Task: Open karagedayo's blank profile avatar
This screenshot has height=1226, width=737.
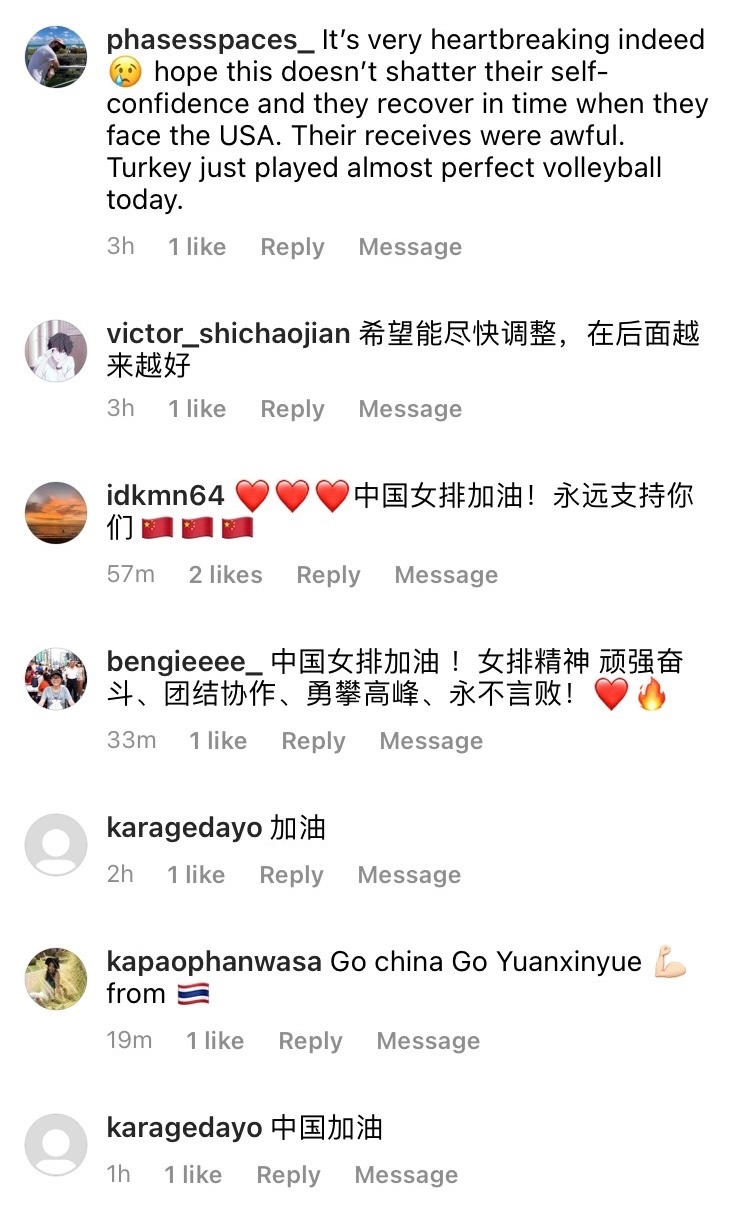Action: pyautogui.click(x=55, y=844)
